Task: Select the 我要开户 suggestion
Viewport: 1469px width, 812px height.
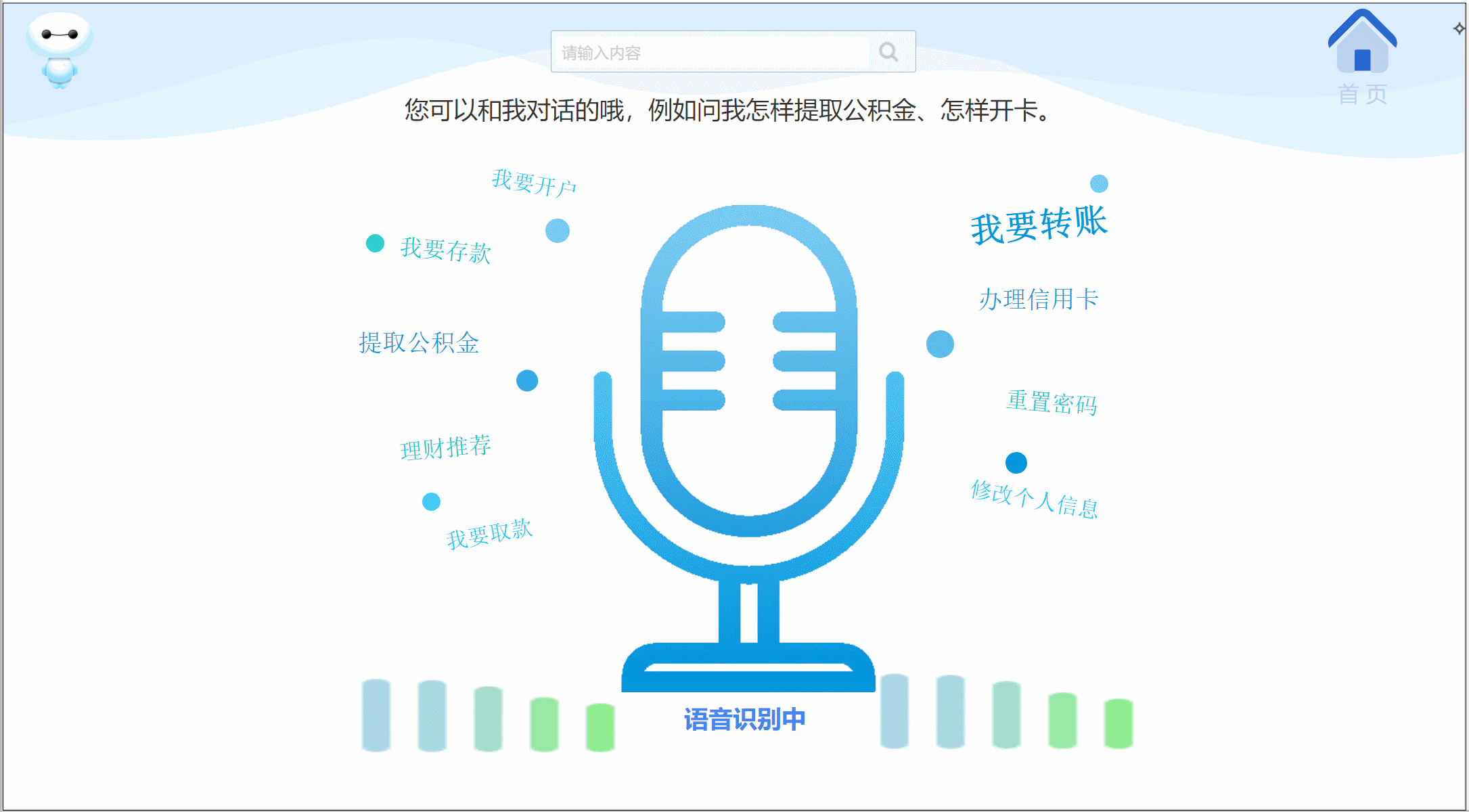Action: [x=534, y=183]
